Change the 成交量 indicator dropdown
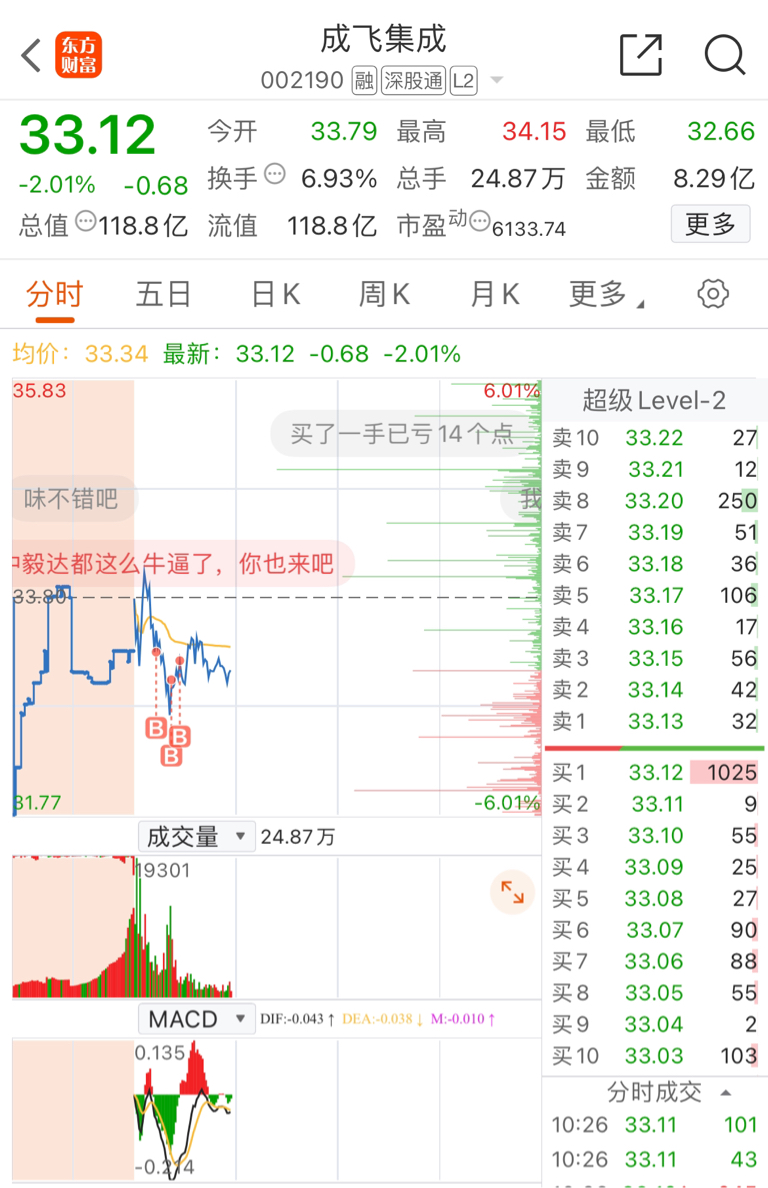The width and height of the screenshot is (768, 1188). pos(196,836)
